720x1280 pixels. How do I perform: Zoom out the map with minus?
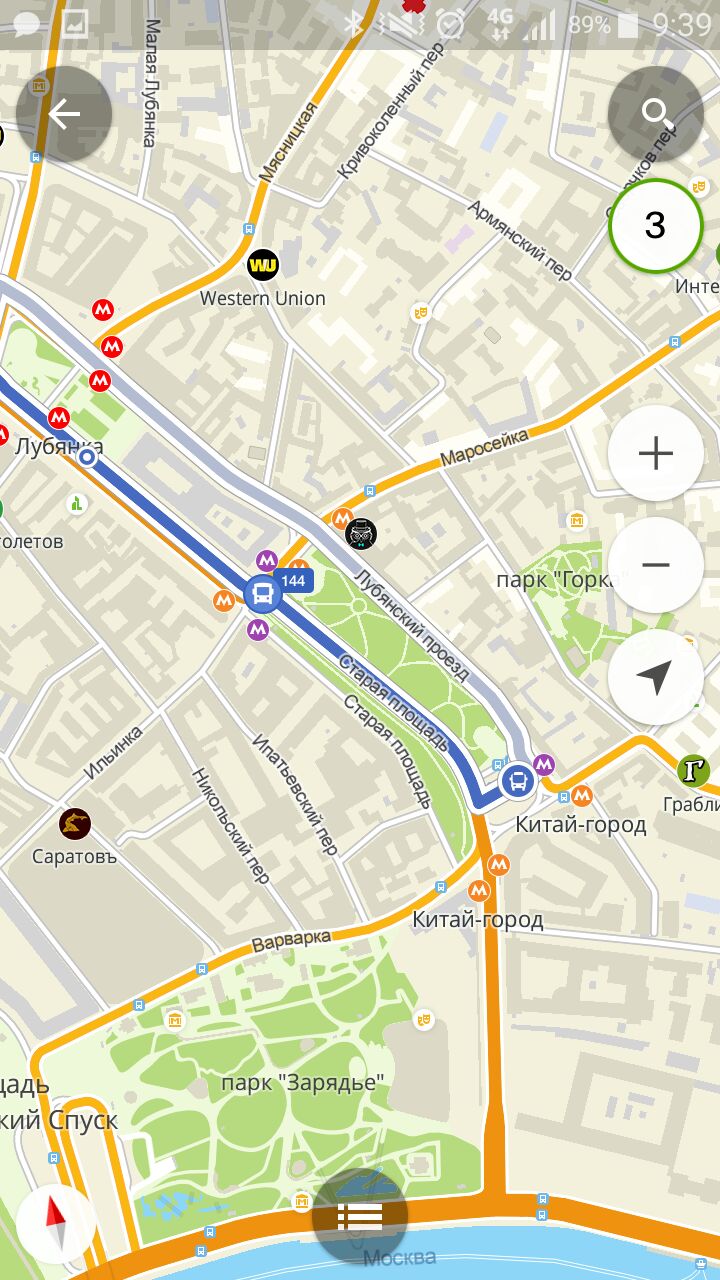(x=656, y=565)
